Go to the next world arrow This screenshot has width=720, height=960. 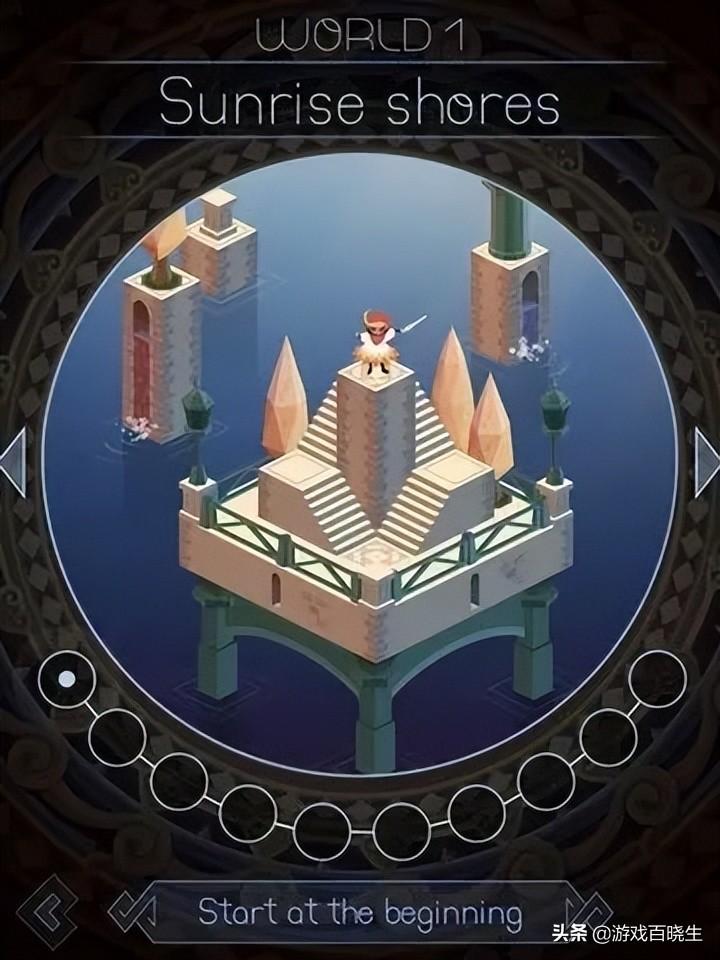[707, 461]
